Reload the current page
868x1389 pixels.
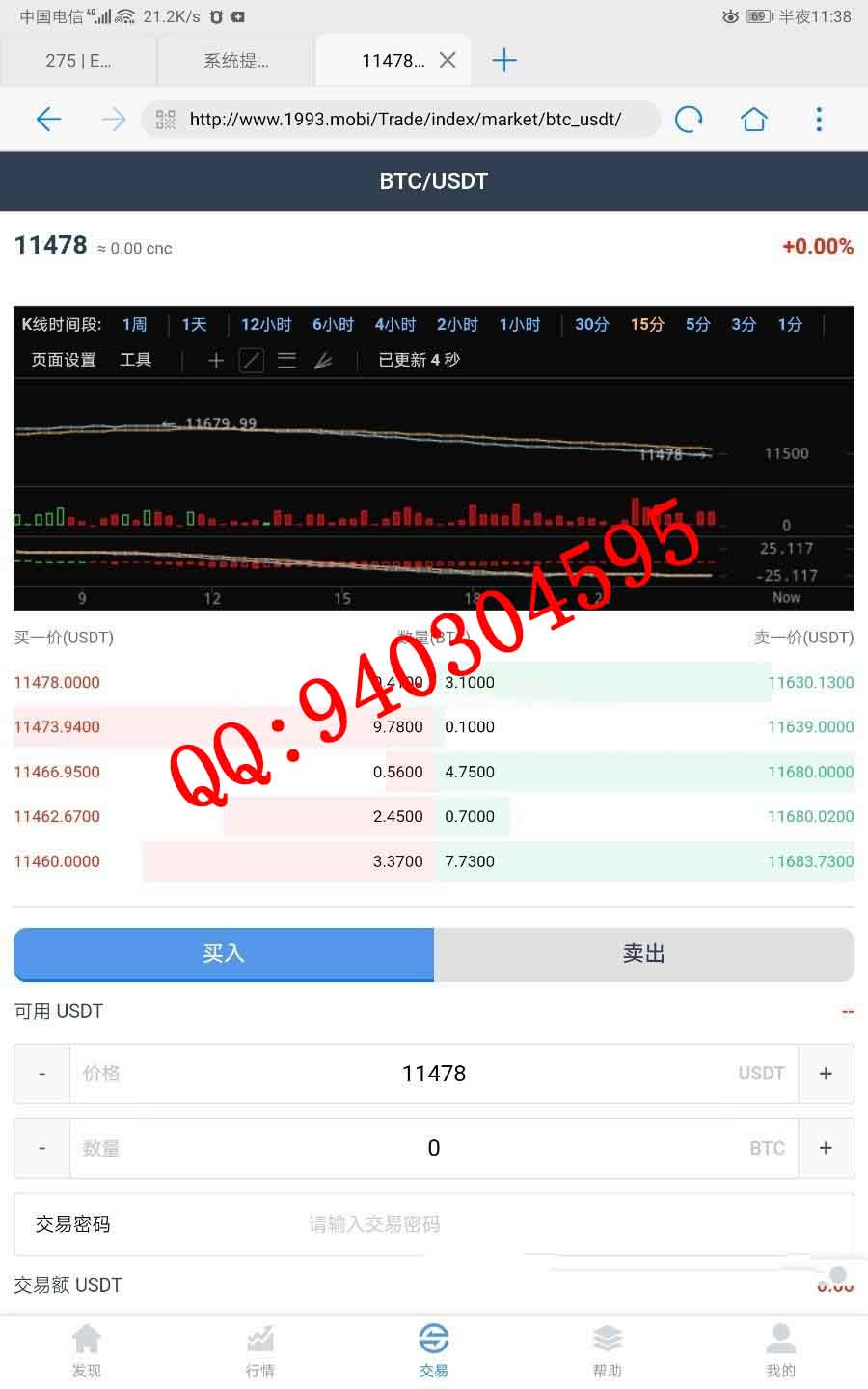click(x=689, y=120)
